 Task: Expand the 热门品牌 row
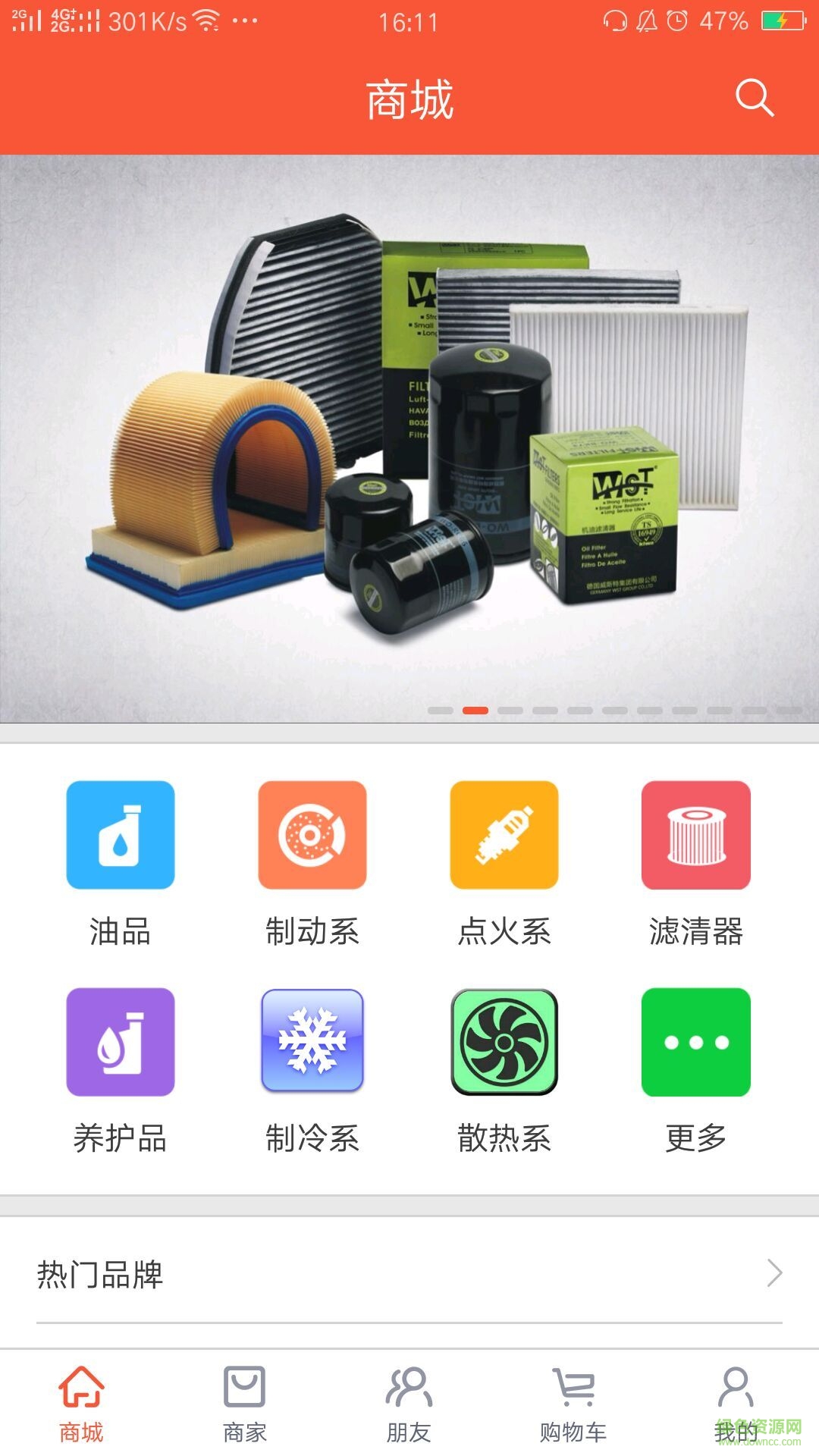coord(409,1274)
